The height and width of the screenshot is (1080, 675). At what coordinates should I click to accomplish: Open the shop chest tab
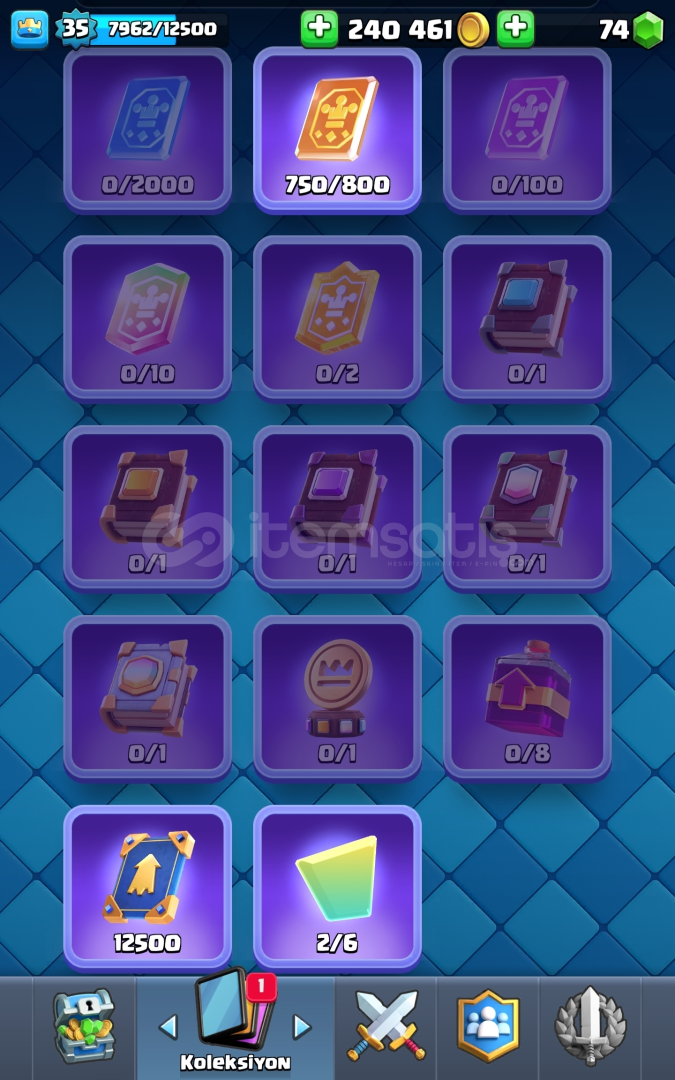click(x=84, y=1027)
